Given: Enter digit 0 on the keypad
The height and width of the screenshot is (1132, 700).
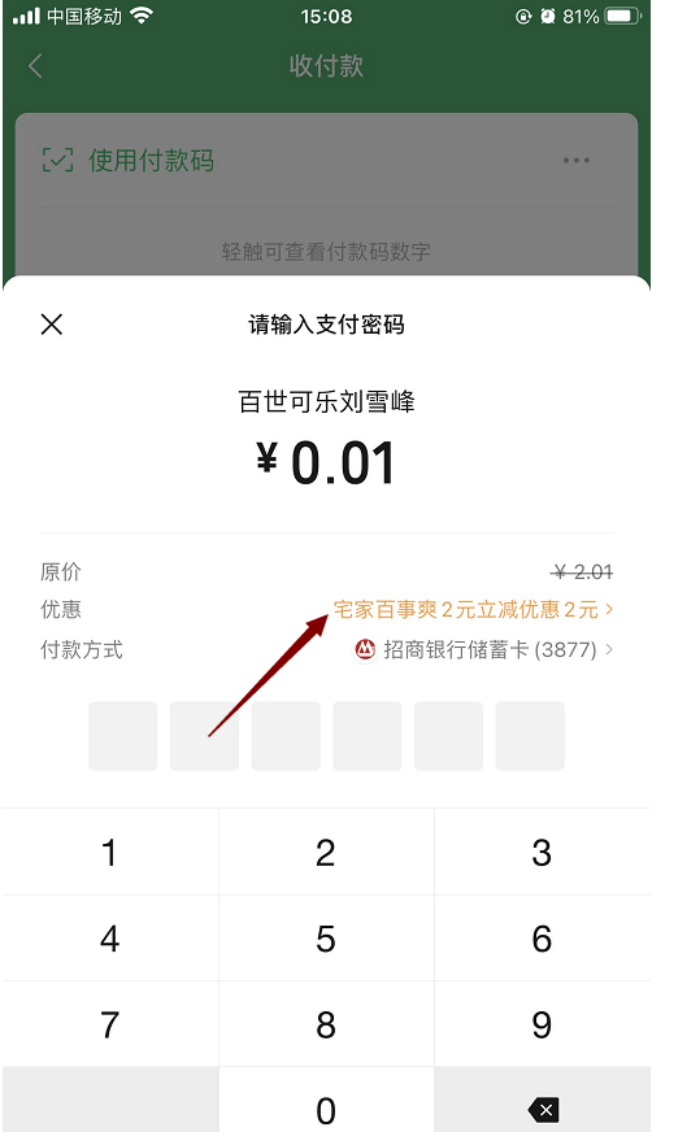Looking at the screenshot, I should (326, 1108).
